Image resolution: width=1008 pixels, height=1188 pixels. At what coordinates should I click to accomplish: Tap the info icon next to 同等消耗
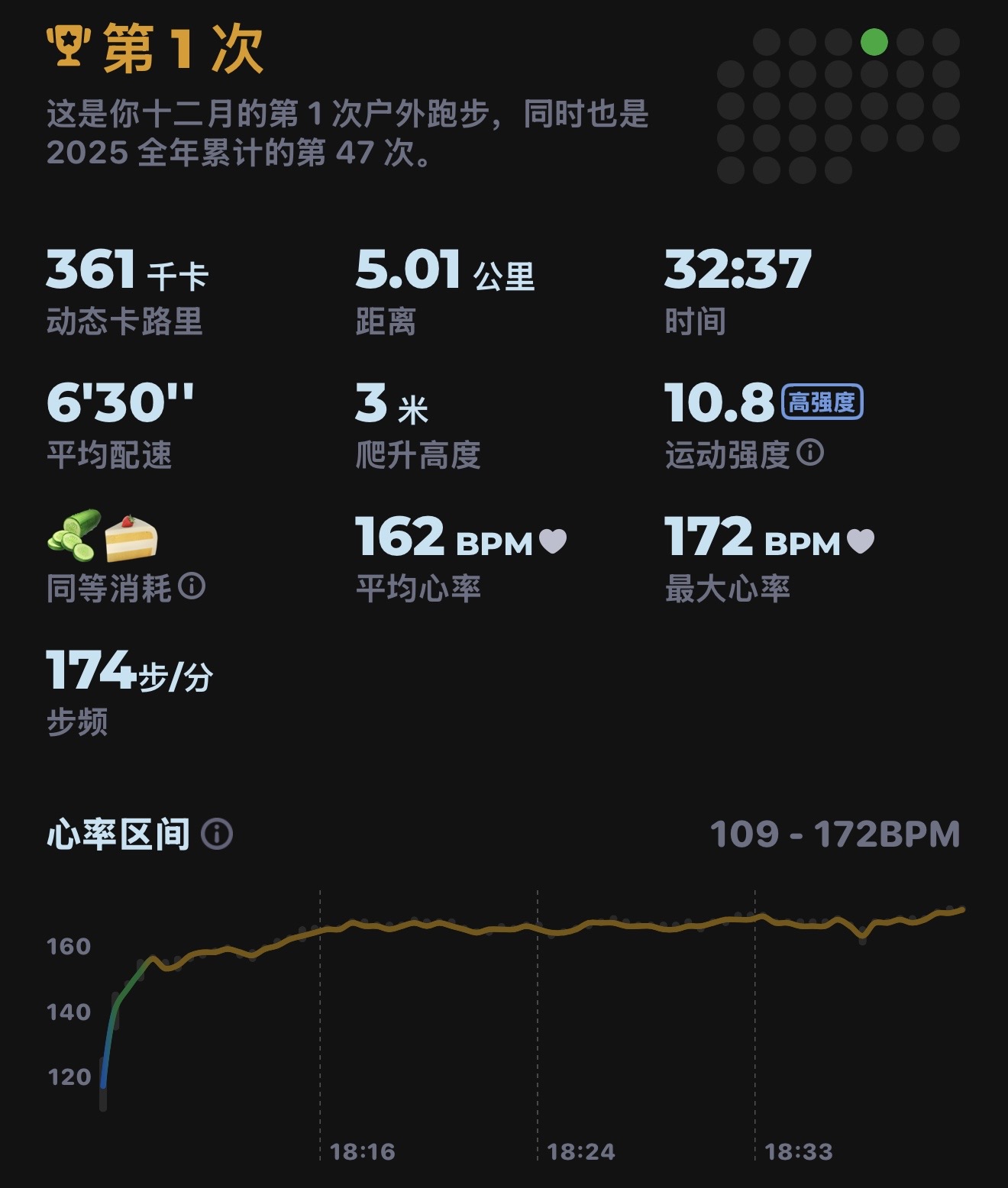192,586
